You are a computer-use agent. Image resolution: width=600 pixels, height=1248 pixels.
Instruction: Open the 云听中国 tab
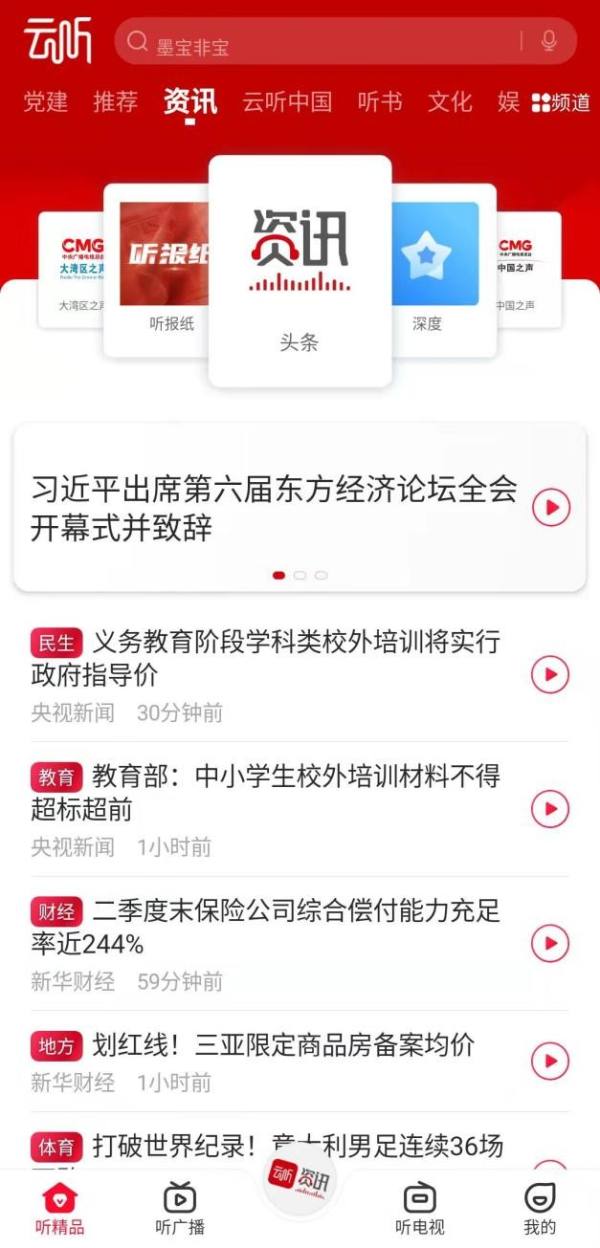(287, 102)
